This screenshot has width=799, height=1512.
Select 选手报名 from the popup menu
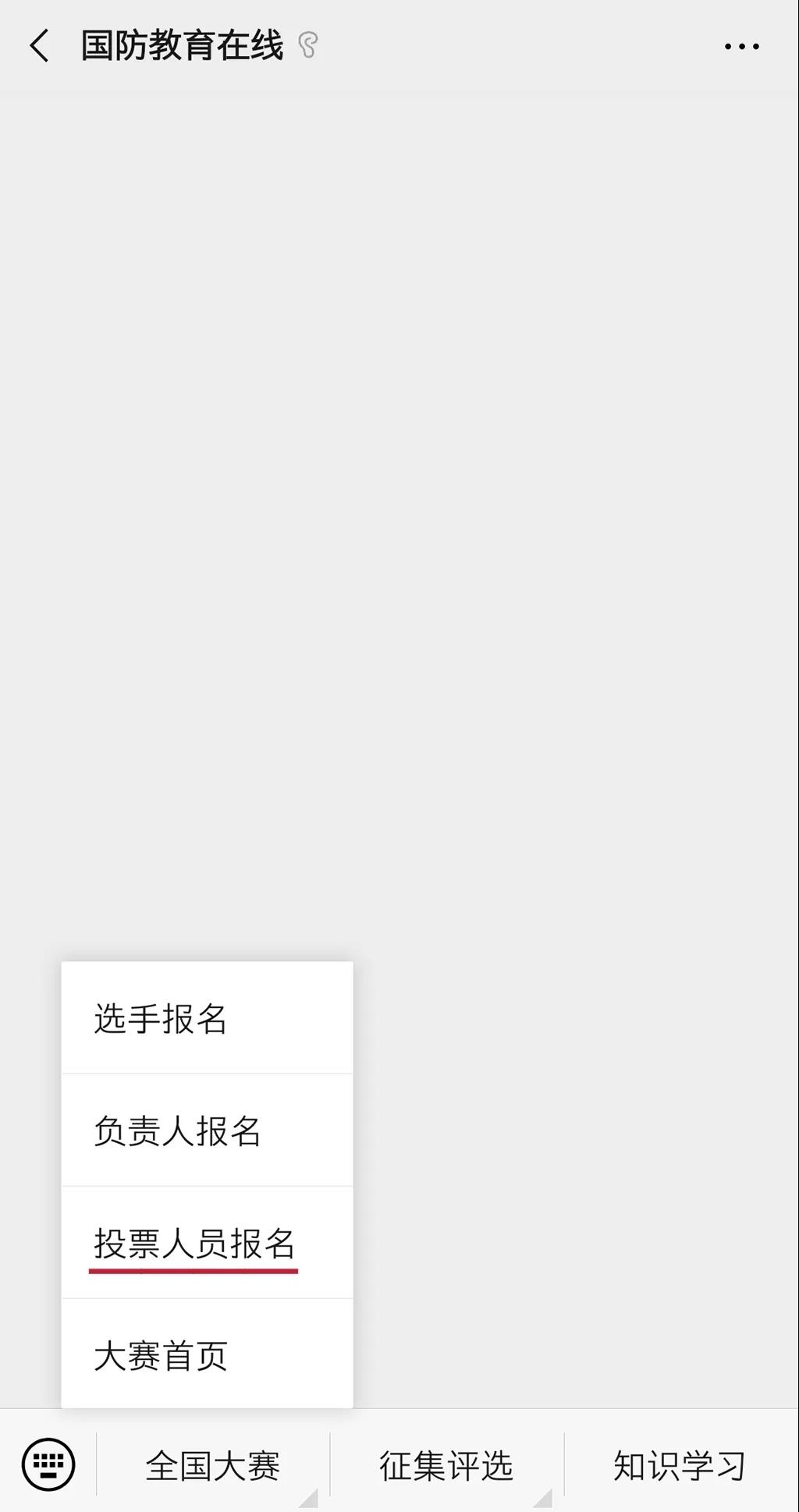pos(207,1018)
